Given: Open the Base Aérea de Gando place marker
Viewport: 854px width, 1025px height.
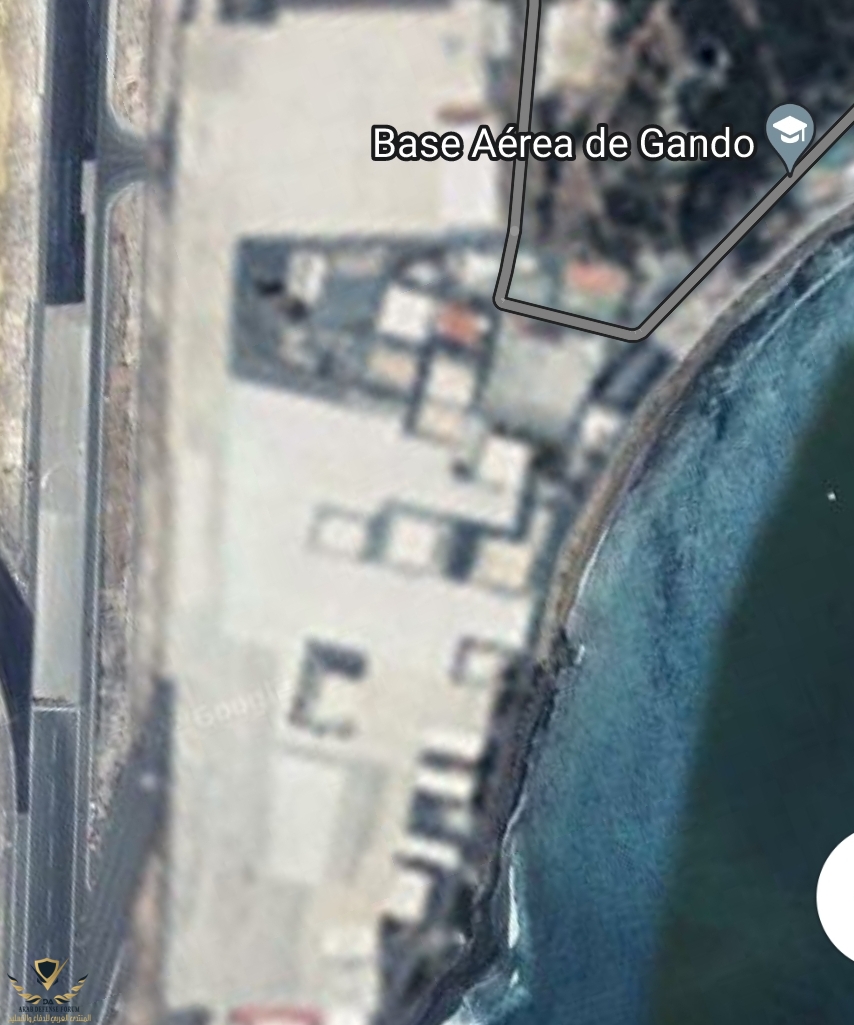Looking at the screenshot, I should pyautogui.click(x=789, y=133).
